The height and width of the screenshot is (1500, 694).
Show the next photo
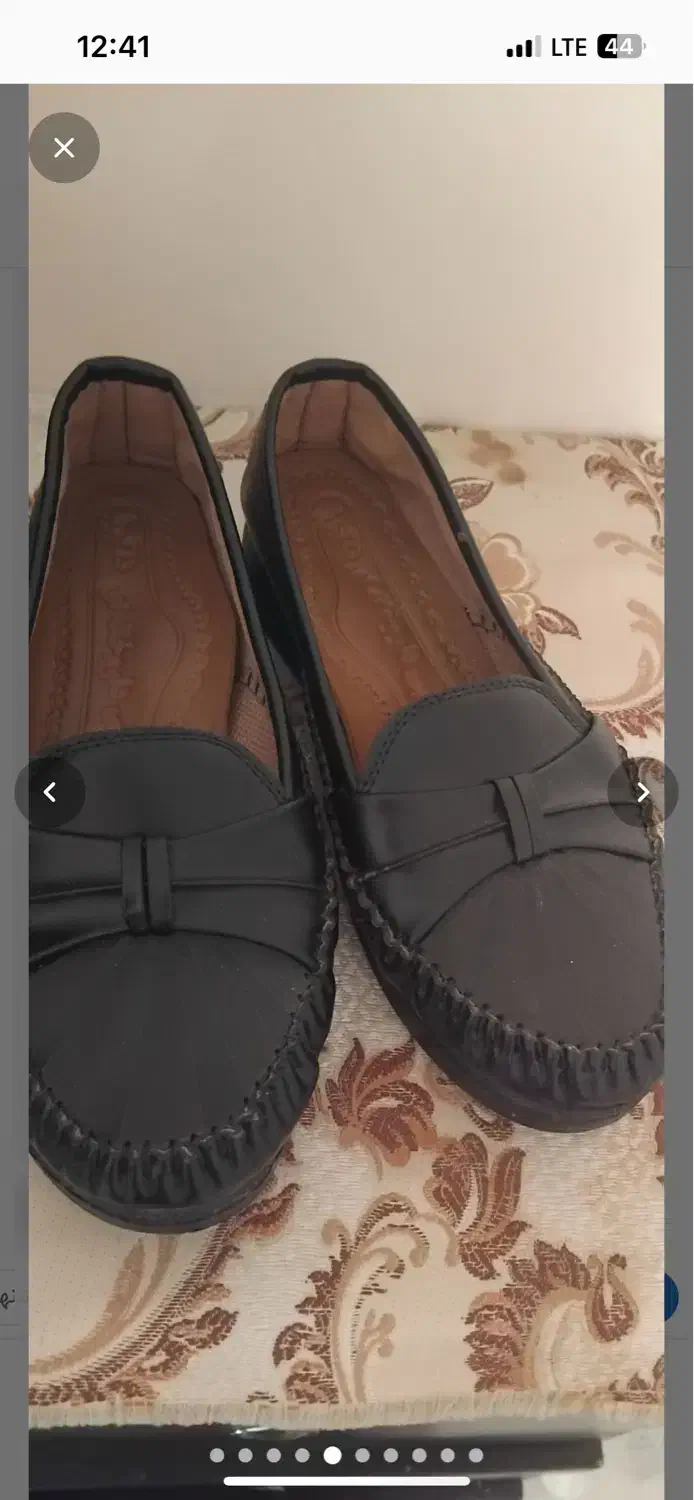[642, 792]
